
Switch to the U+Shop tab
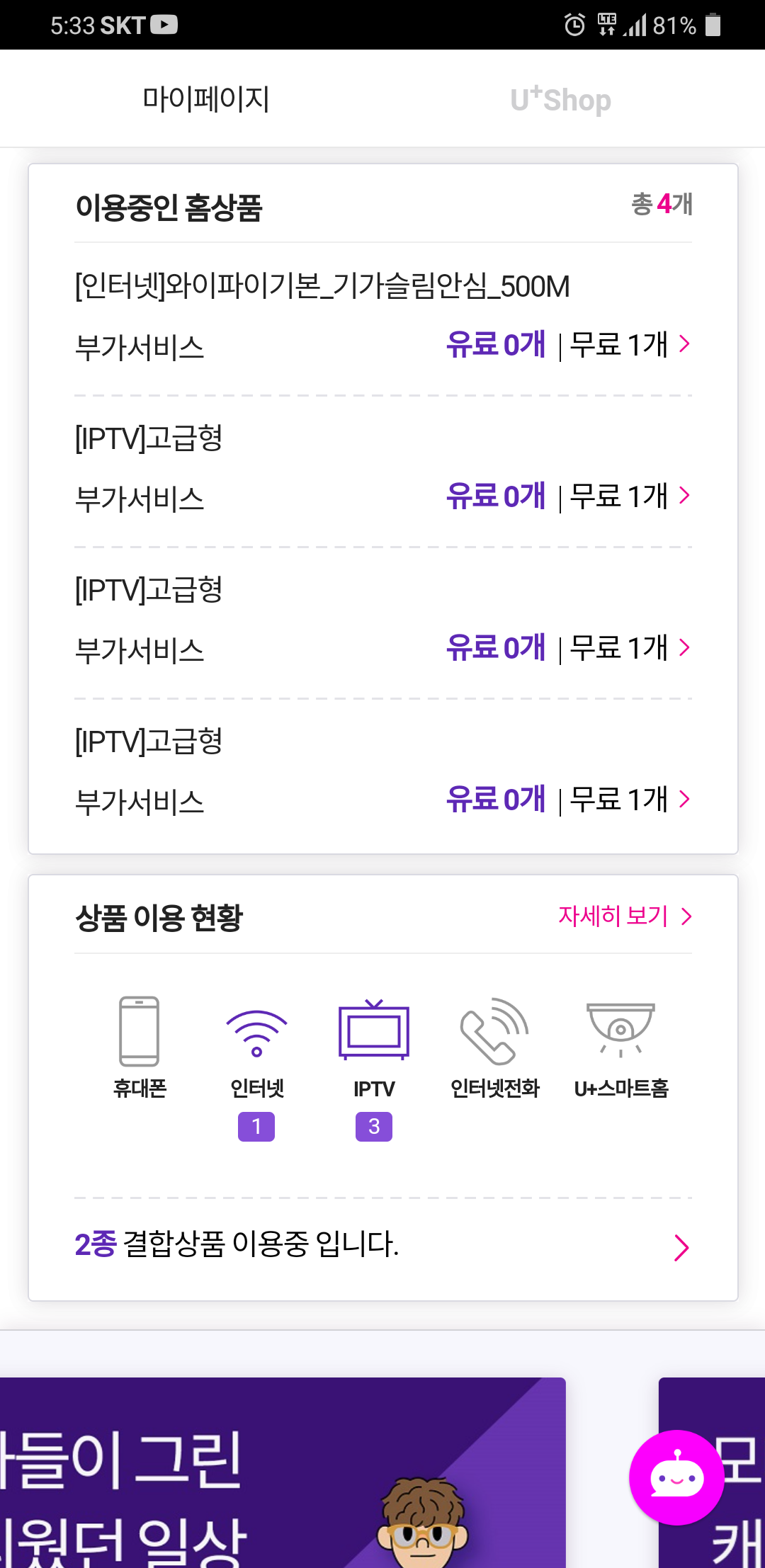click(x=560, y=99)
